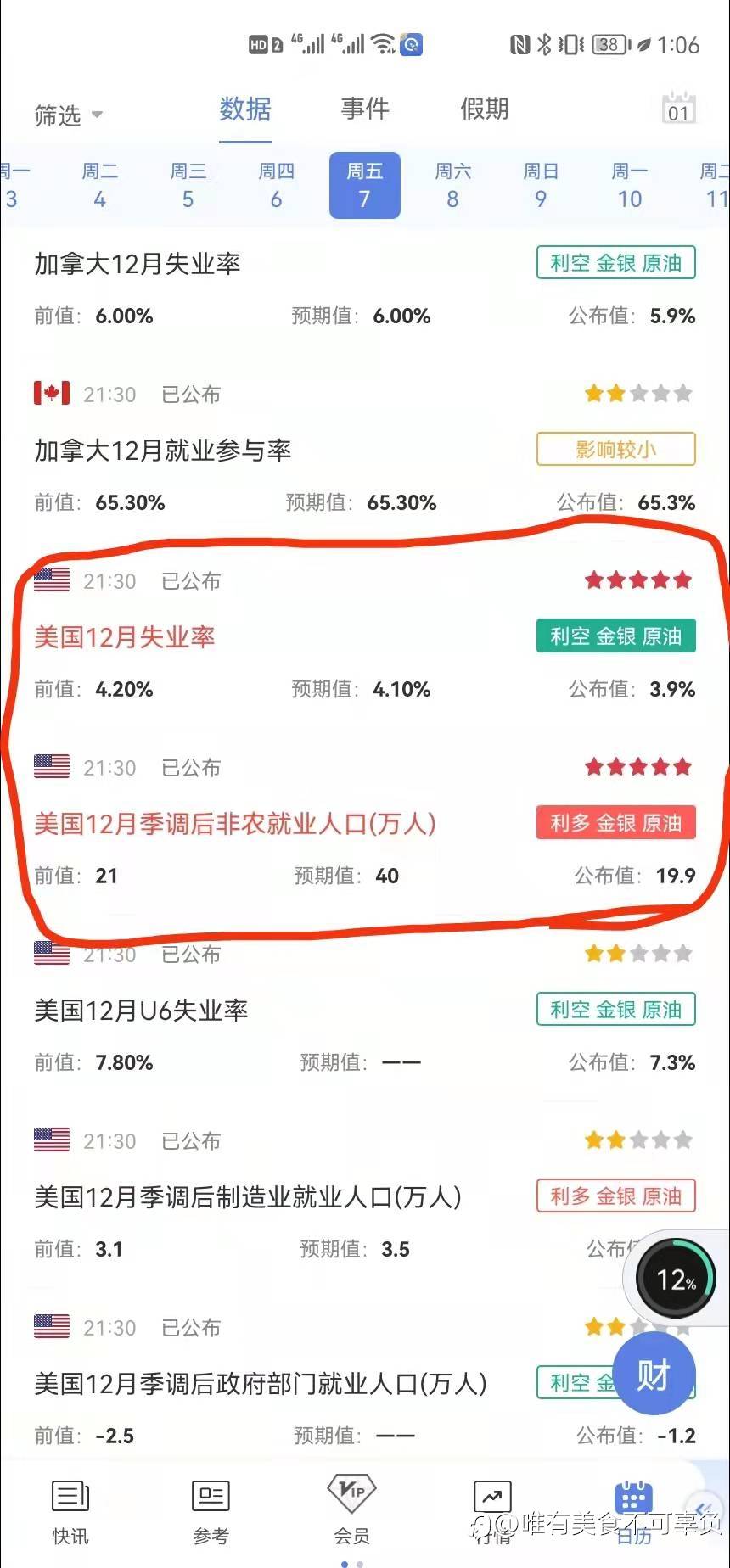Select 周三 5 in date strip
730x1568 pixels.
pos(188,185)
